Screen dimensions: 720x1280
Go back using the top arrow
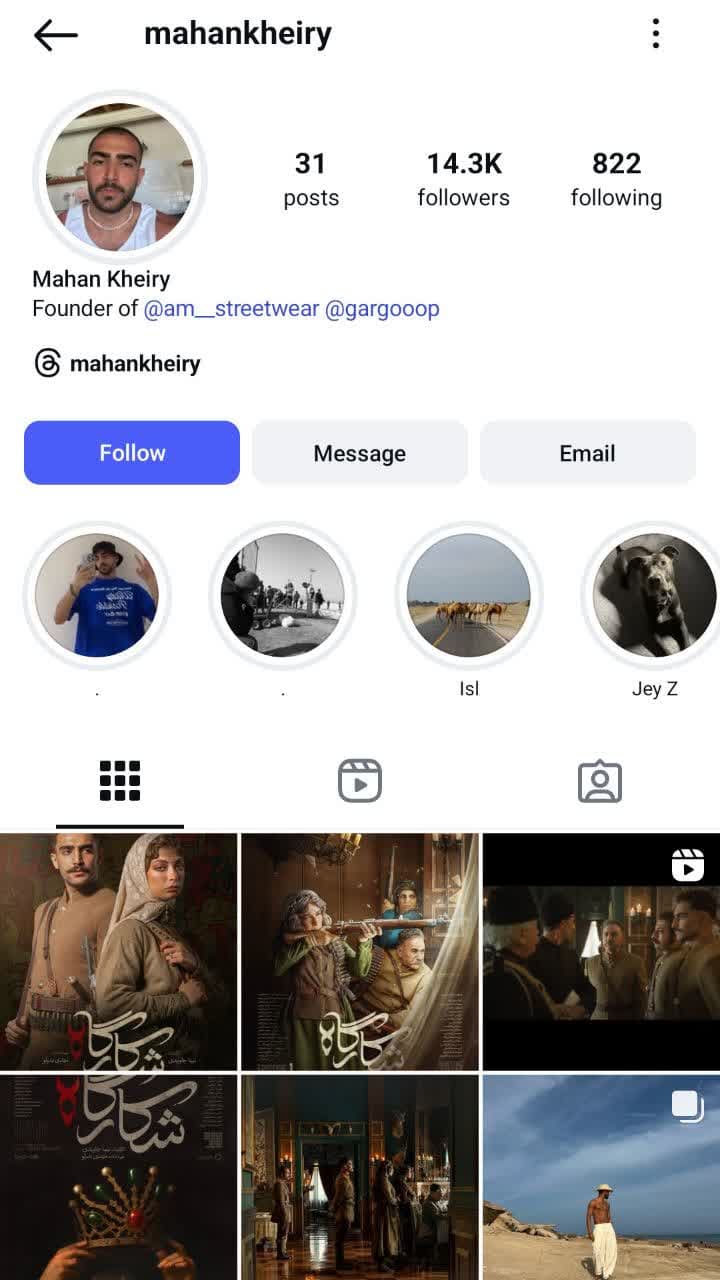[55, 35]
